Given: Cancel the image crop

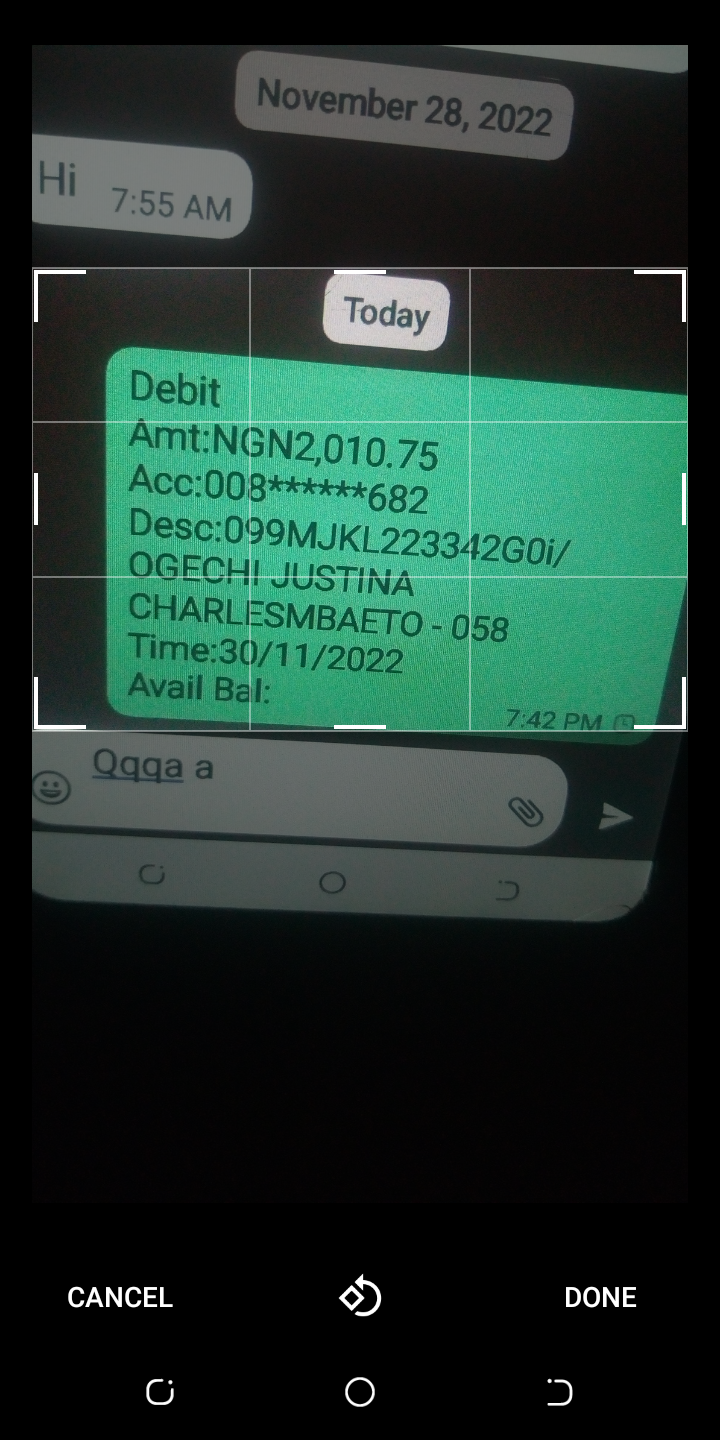Looking at the screenshot, I should (x=120, y=1297).
